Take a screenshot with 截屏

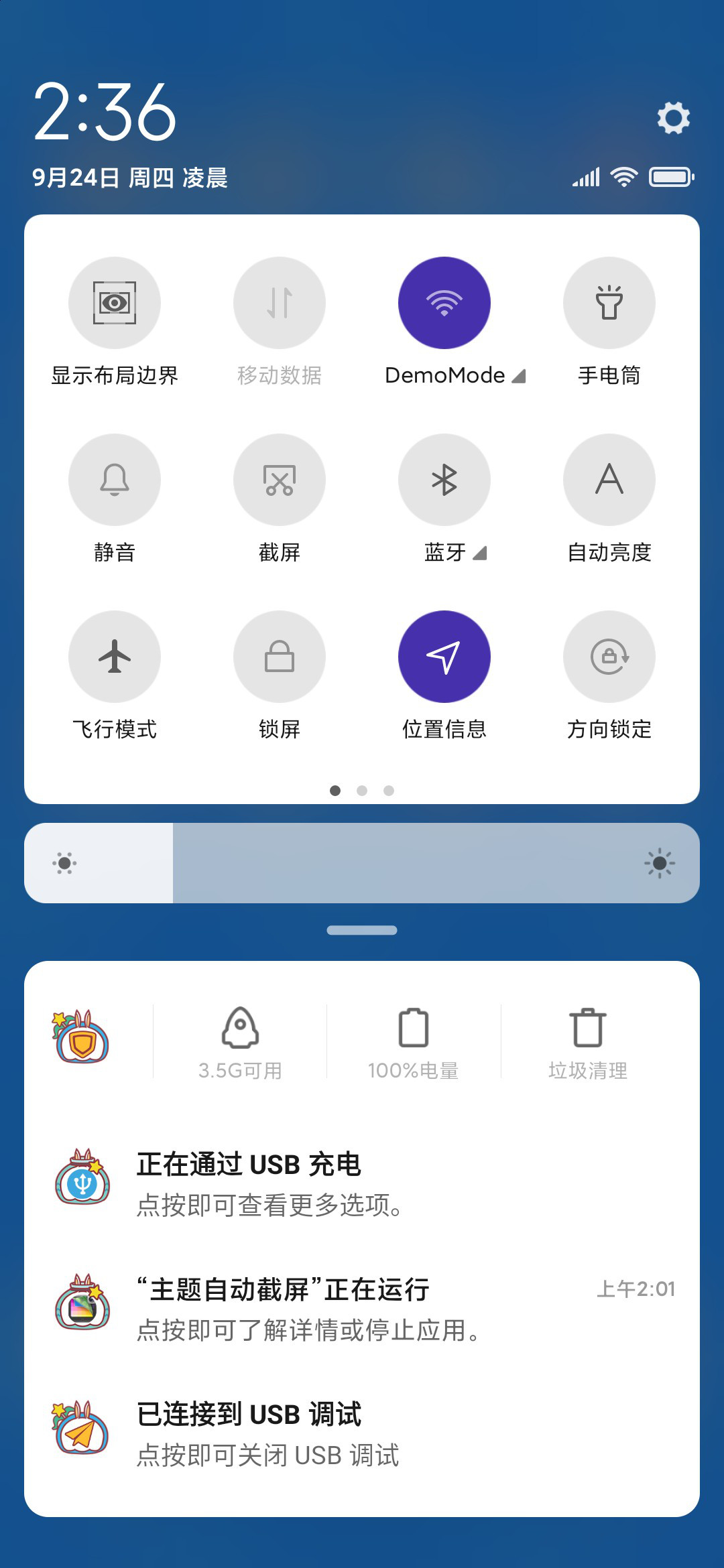tap(280, 480)
